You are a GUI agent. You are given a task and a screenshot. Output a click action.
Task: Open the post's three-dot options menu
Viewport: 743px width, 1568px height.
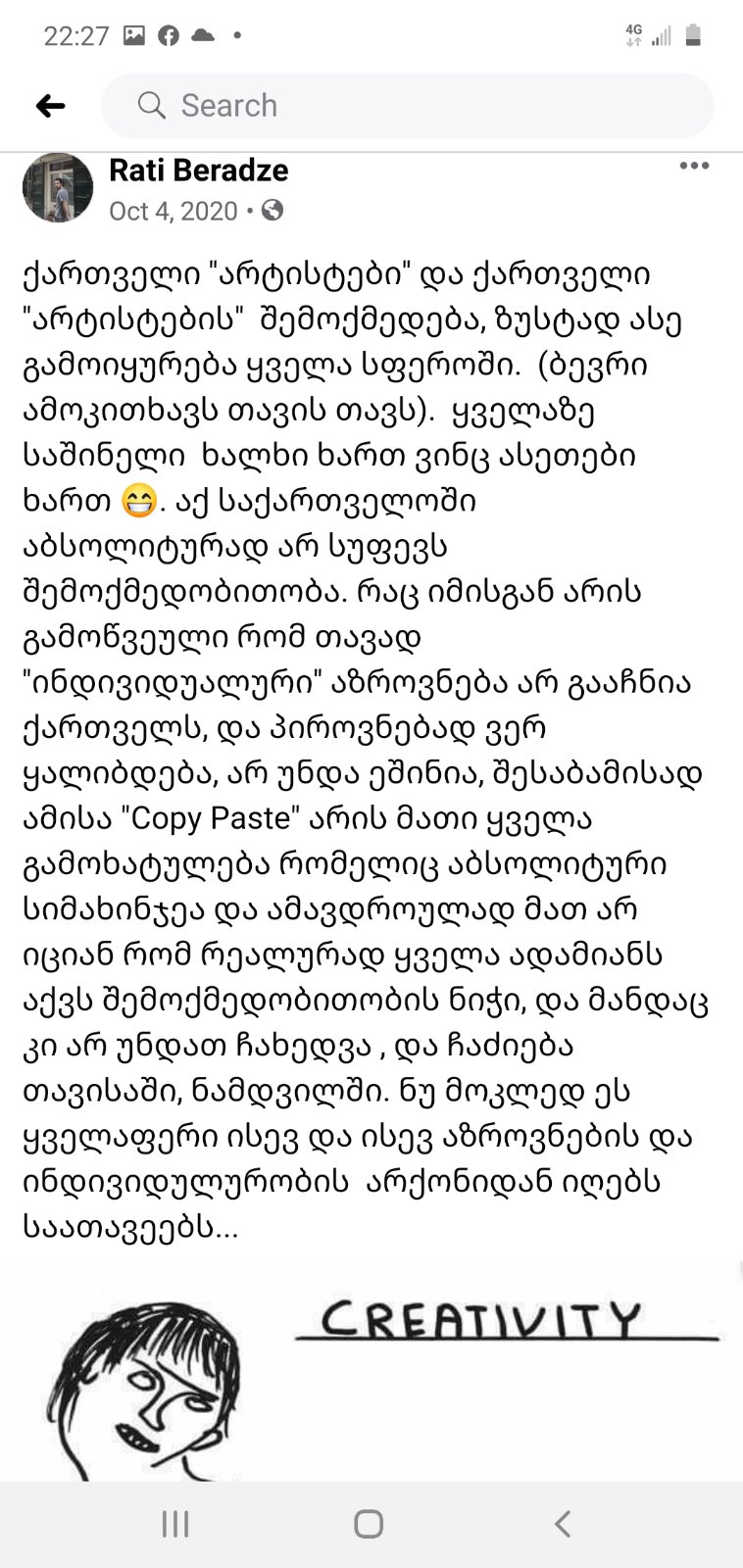(x=694, y=166)
